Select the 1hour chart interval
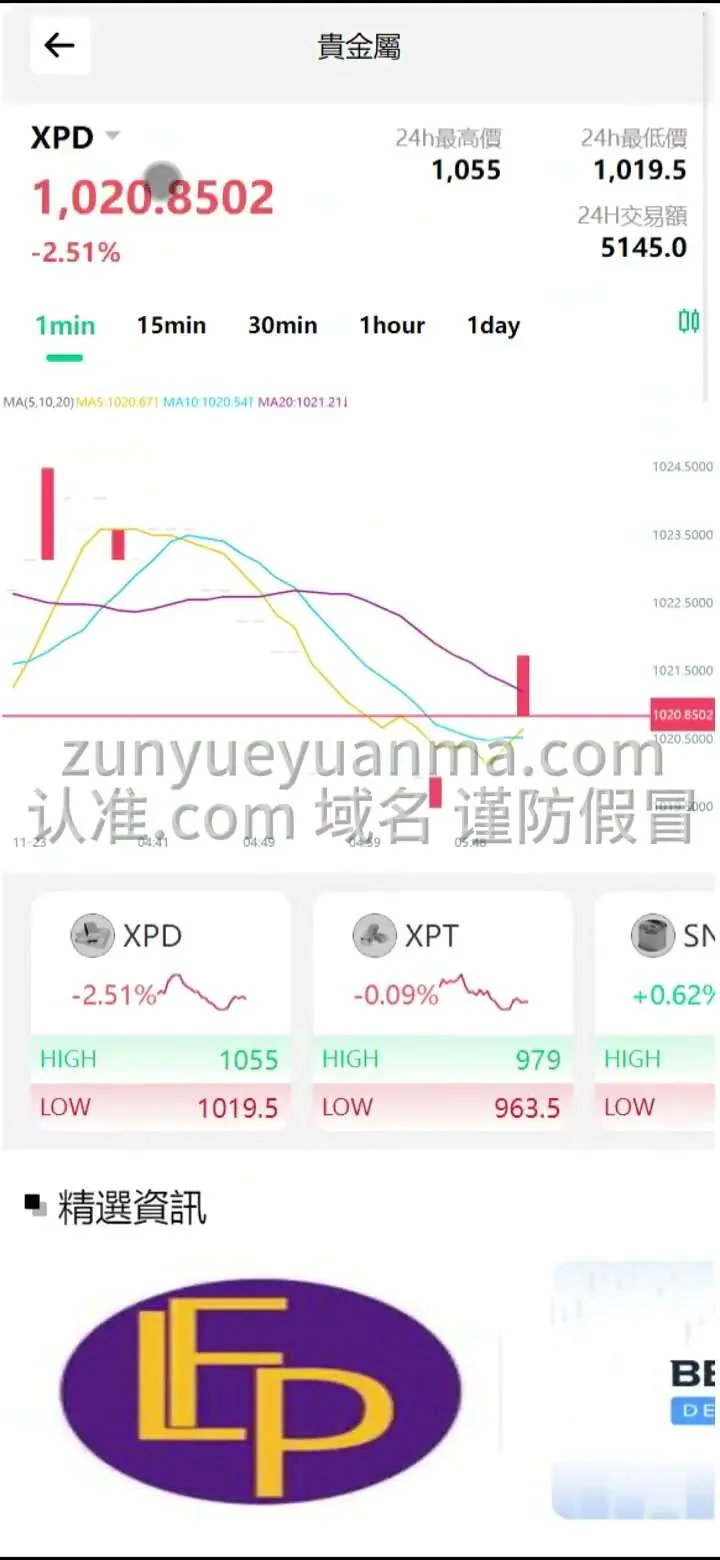 (392, 326)
